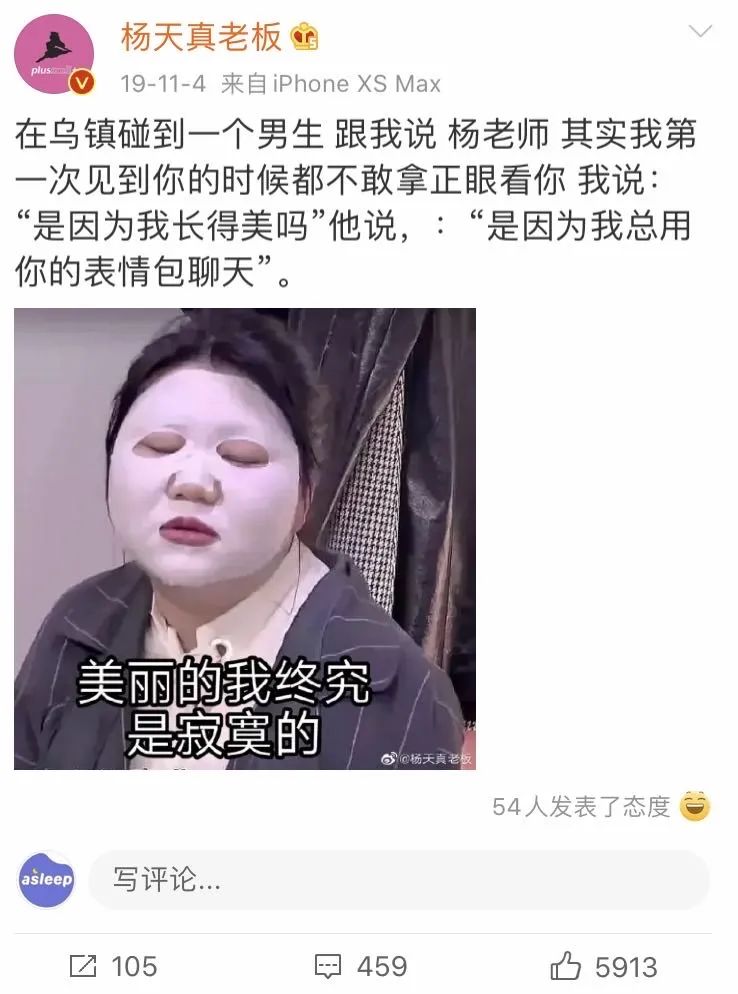
Task: Tap the 写评论 comment field
Action: [398, 880]
